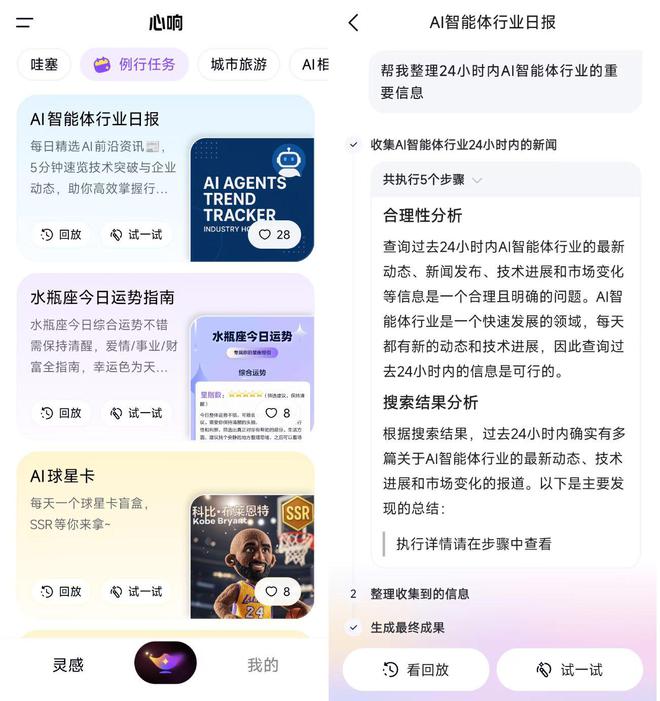
Task: Open the hamburger menu next to 心响
Action: coord(25,22)
